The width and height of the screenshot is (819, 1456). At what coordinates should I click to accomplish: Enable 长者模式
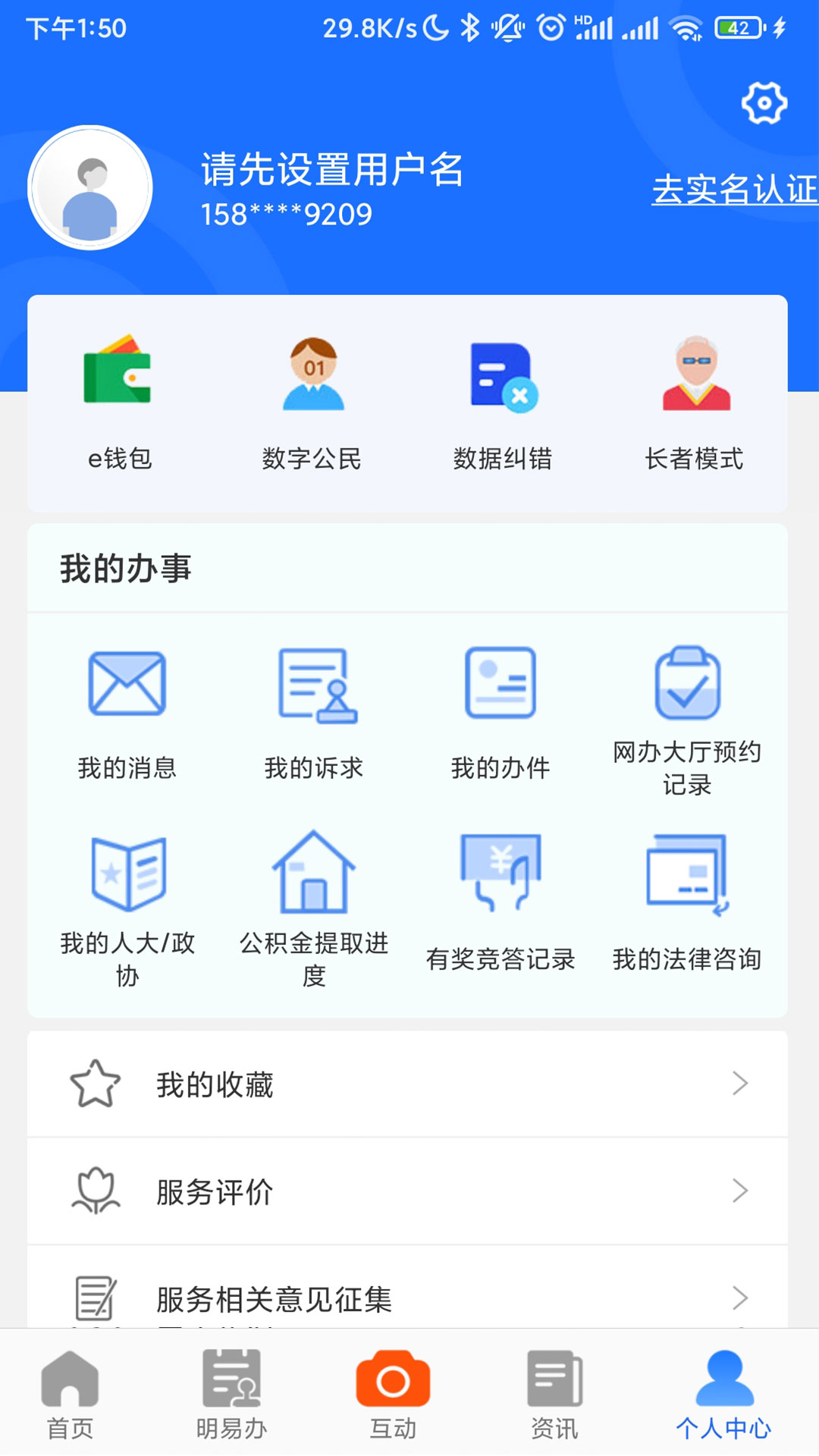click(694, 402)
